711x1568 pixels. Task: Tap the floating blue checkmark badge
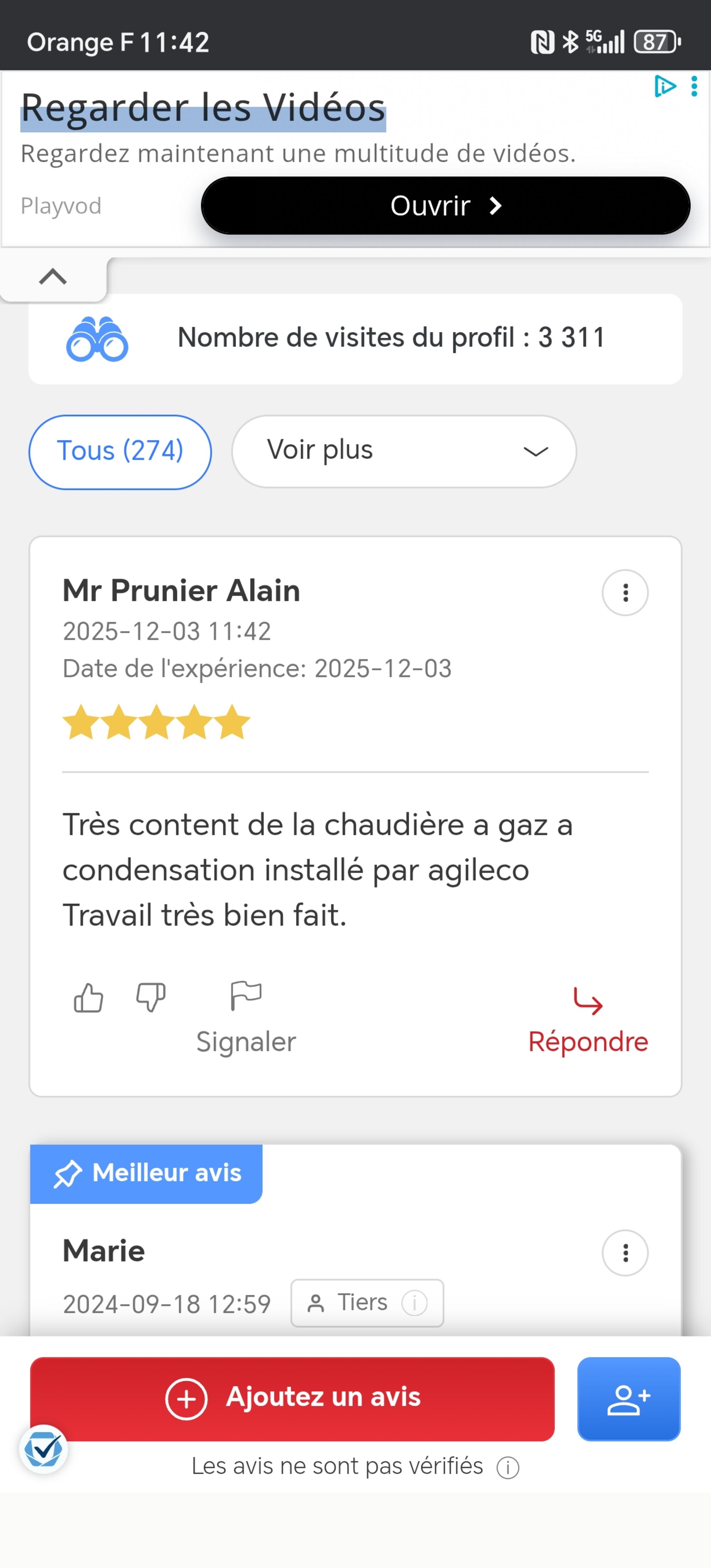(43, 1449)
